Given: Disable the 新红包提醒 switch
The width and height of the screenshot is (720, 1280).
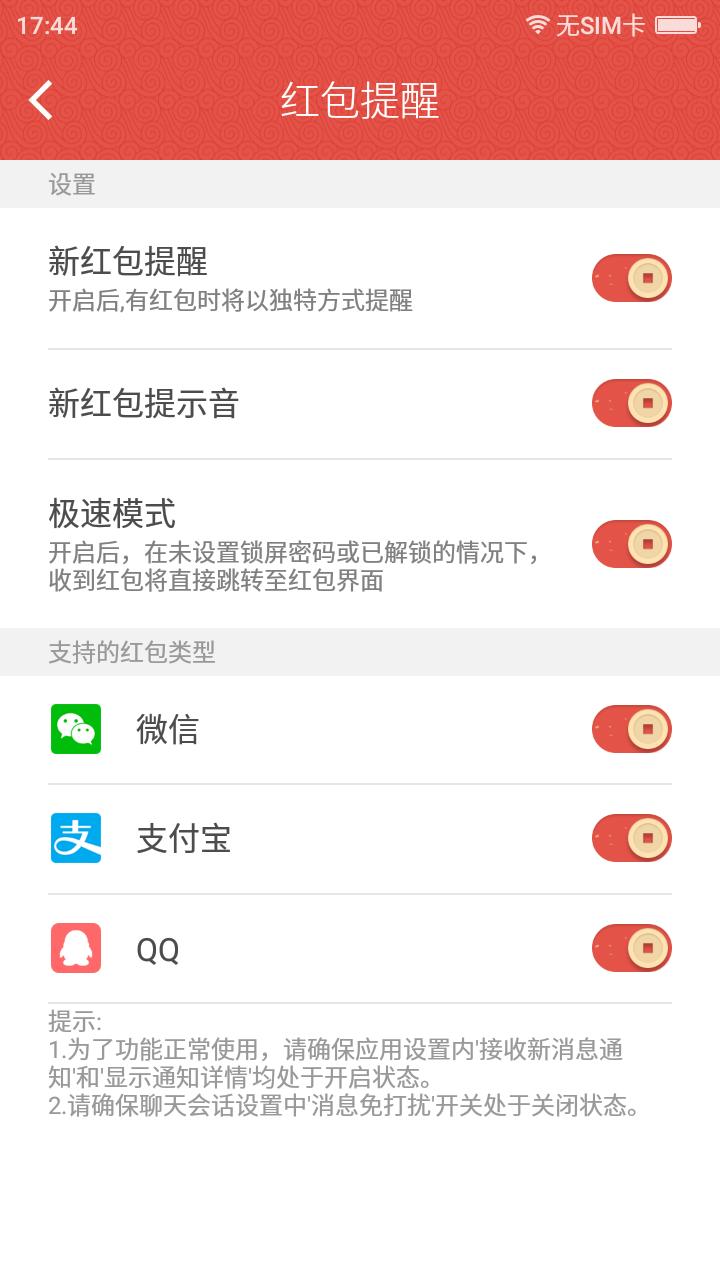Looking at the screenshot, I should (631, 277).
